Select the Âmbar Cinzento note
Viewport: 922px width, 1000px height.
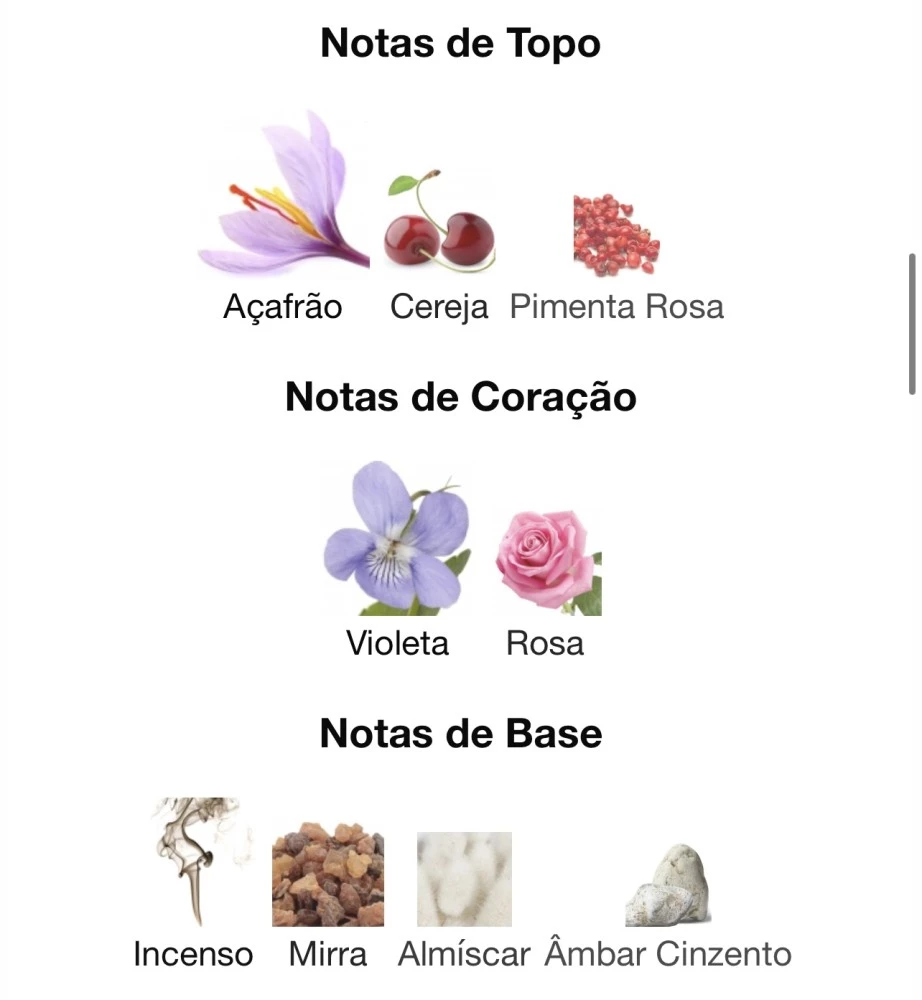668,888
